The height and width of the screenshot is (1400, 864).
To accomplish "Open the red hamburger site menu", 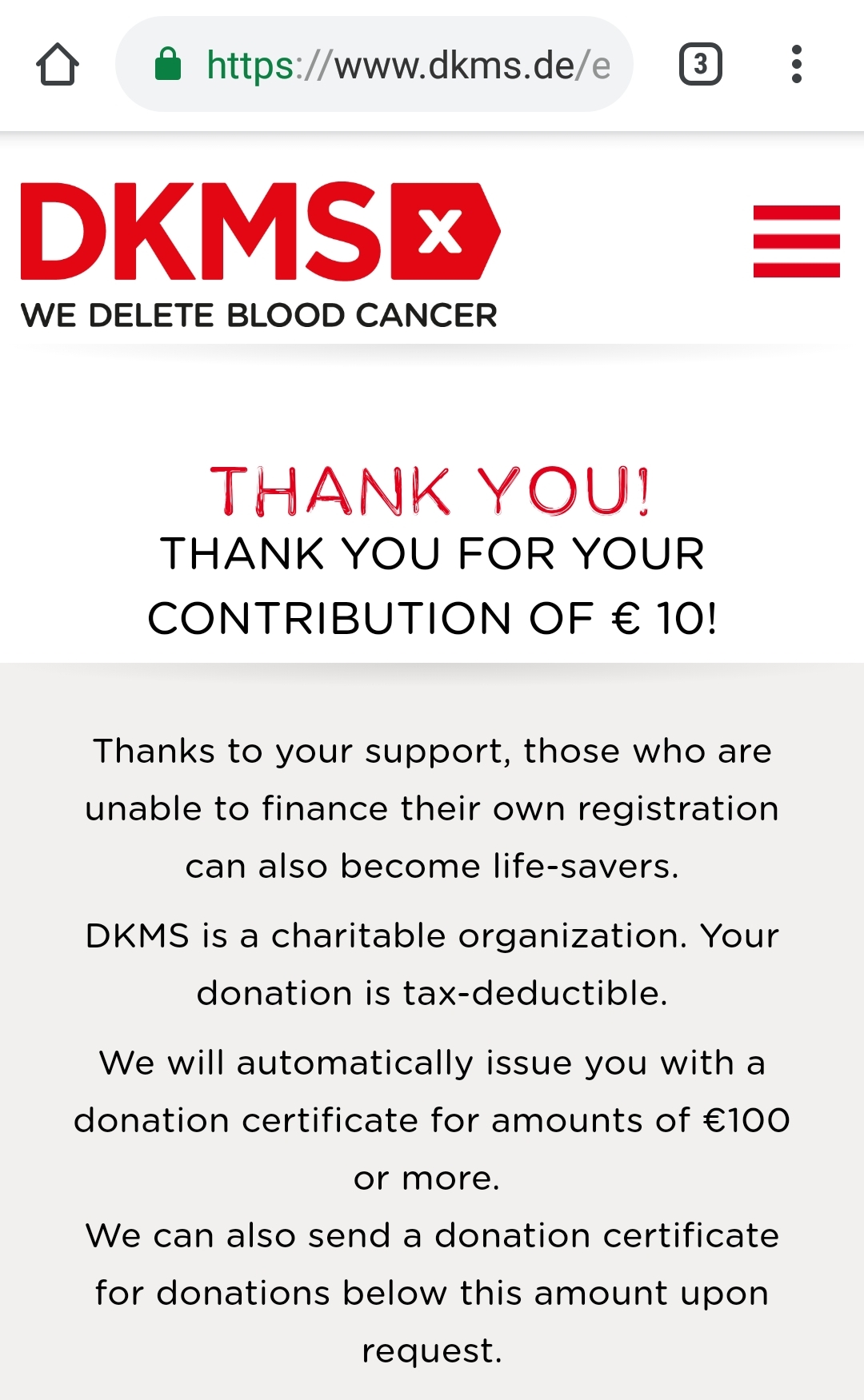I will (797, 241).
